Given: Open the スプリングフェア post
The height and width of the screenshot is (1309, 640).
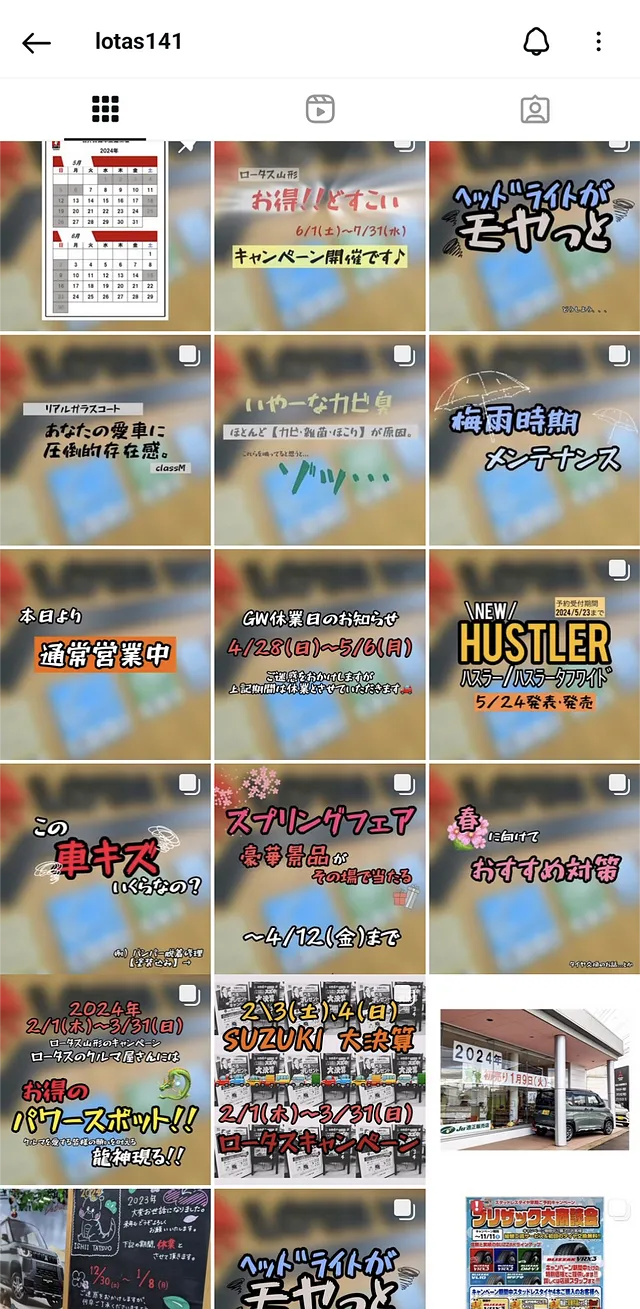Looking at the screenshot, I should coord(320,868).
